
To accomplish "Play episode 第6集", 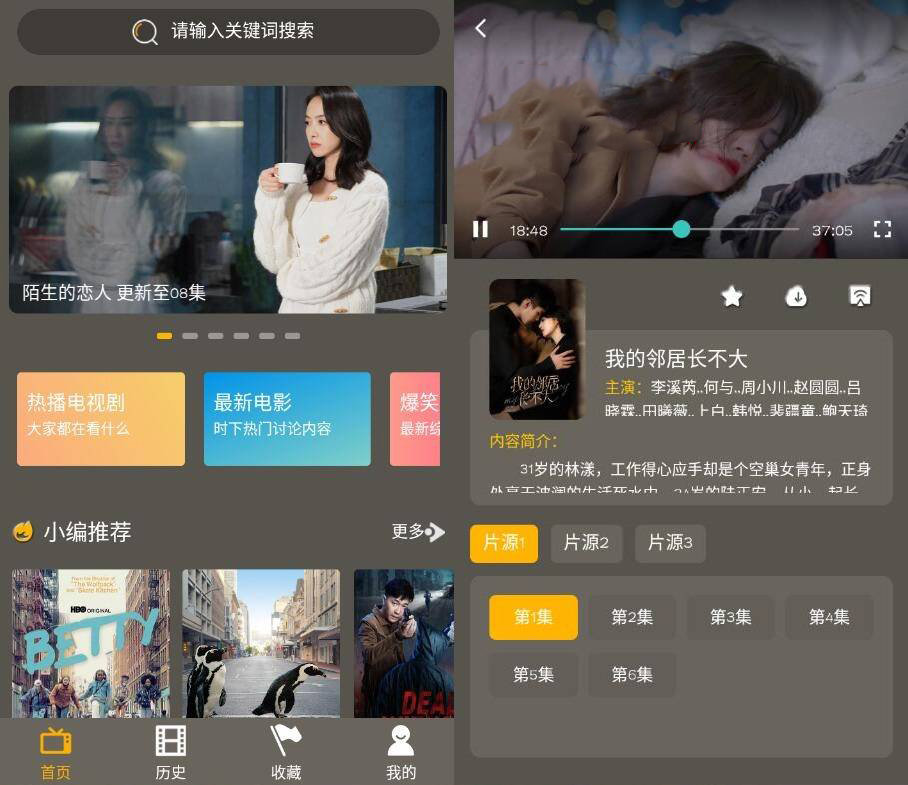I will point(632,675).
